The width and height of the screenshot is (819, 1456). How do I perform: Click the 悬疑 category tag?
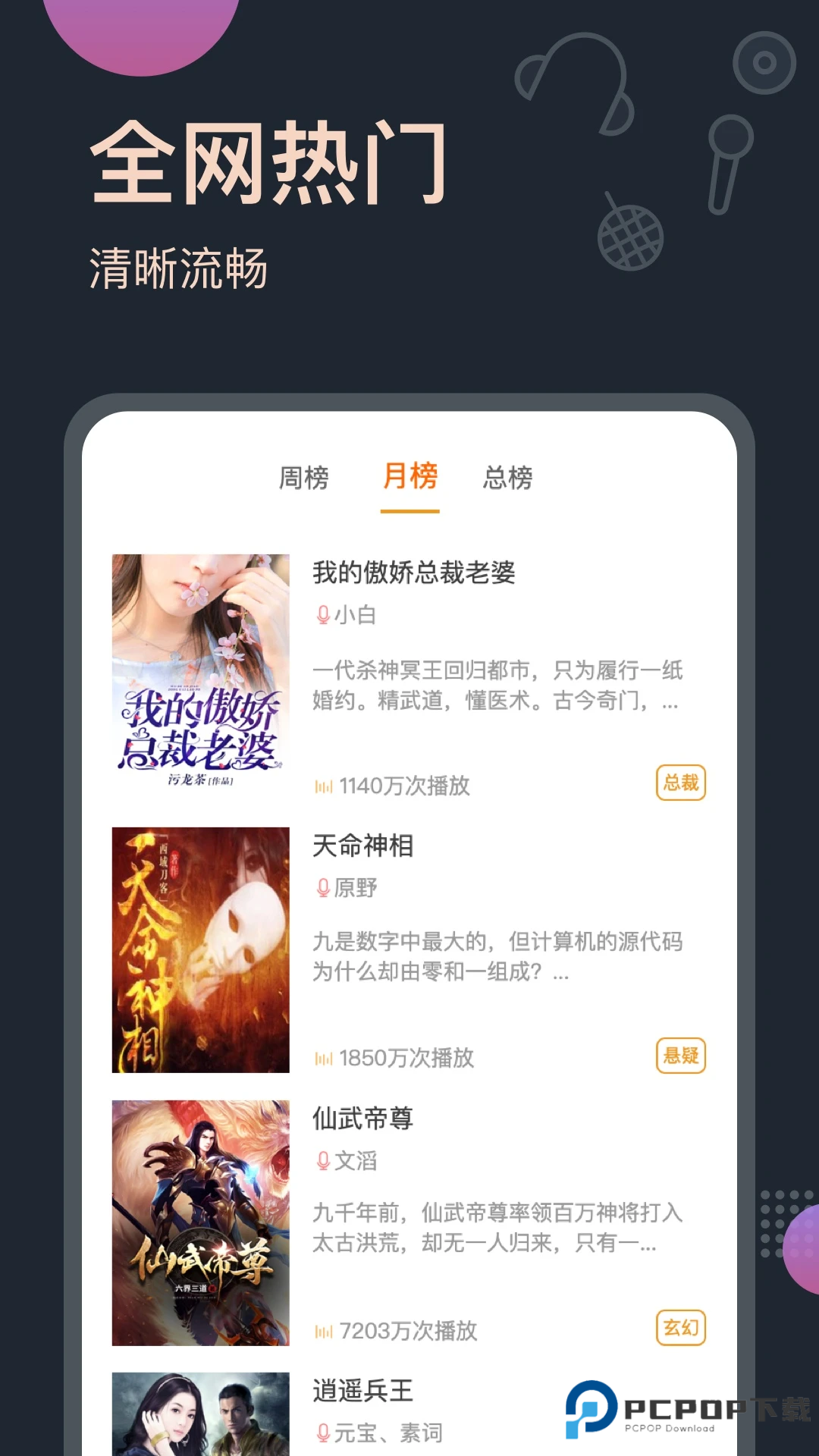click(680, 1054)
